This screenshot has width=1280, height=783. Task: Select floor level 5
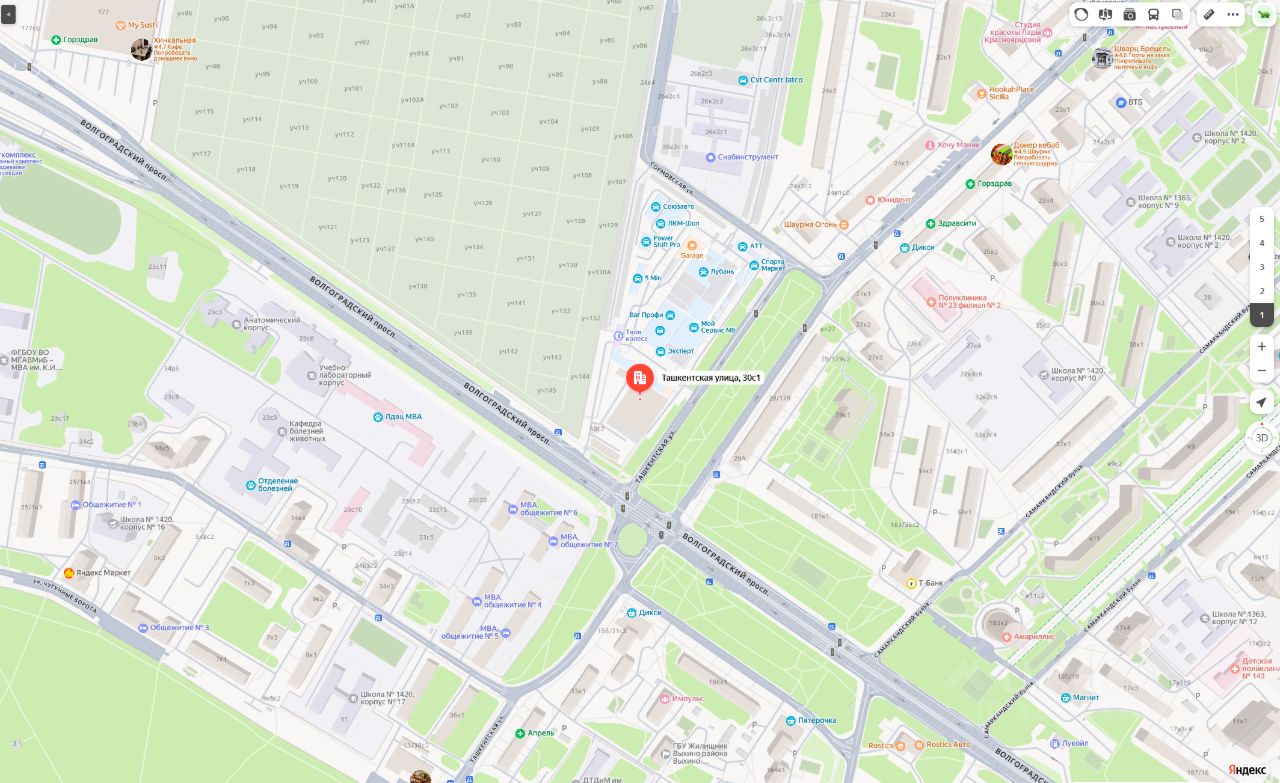[x=1262, y=219]
